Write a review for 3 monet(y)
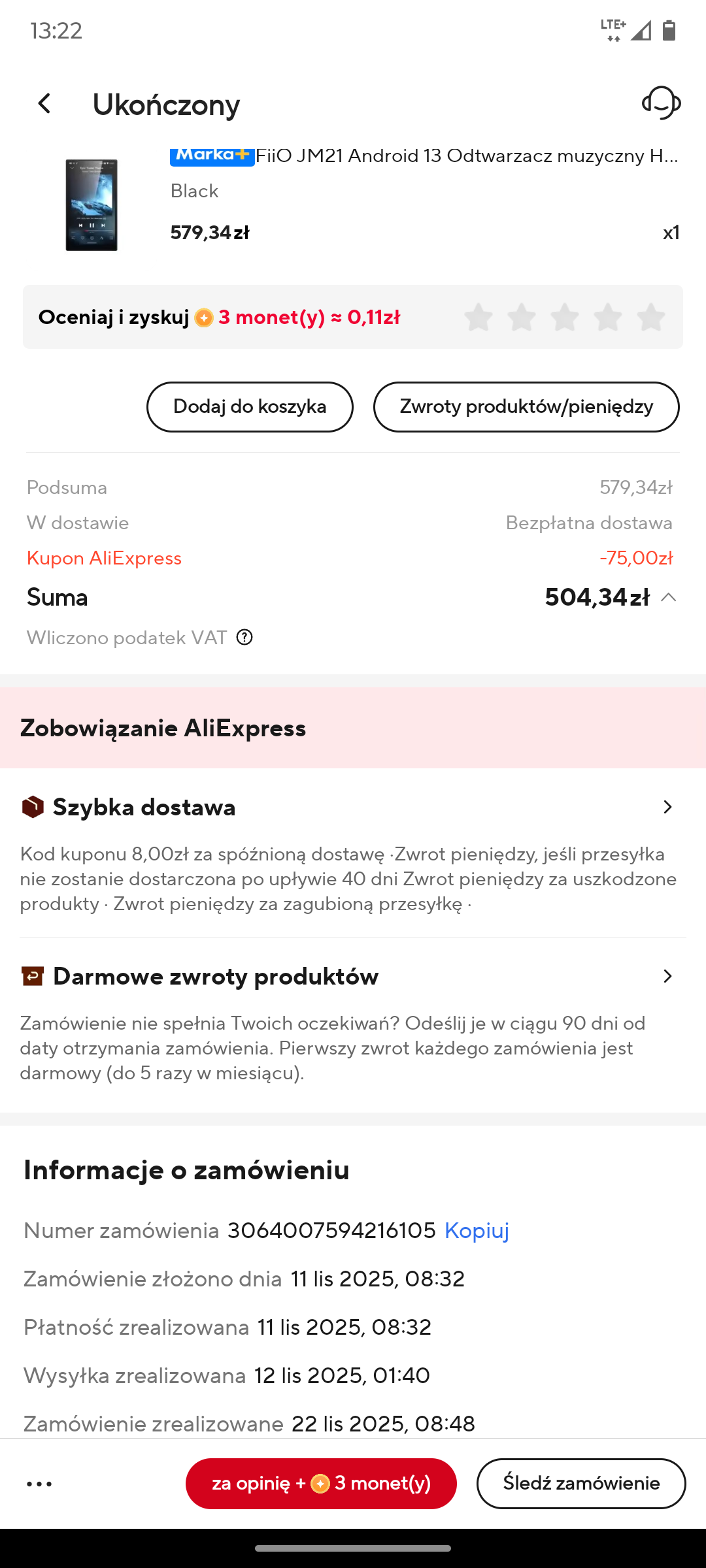The width and height of the screenshot is (706, 1568). tap(321, 1484)
